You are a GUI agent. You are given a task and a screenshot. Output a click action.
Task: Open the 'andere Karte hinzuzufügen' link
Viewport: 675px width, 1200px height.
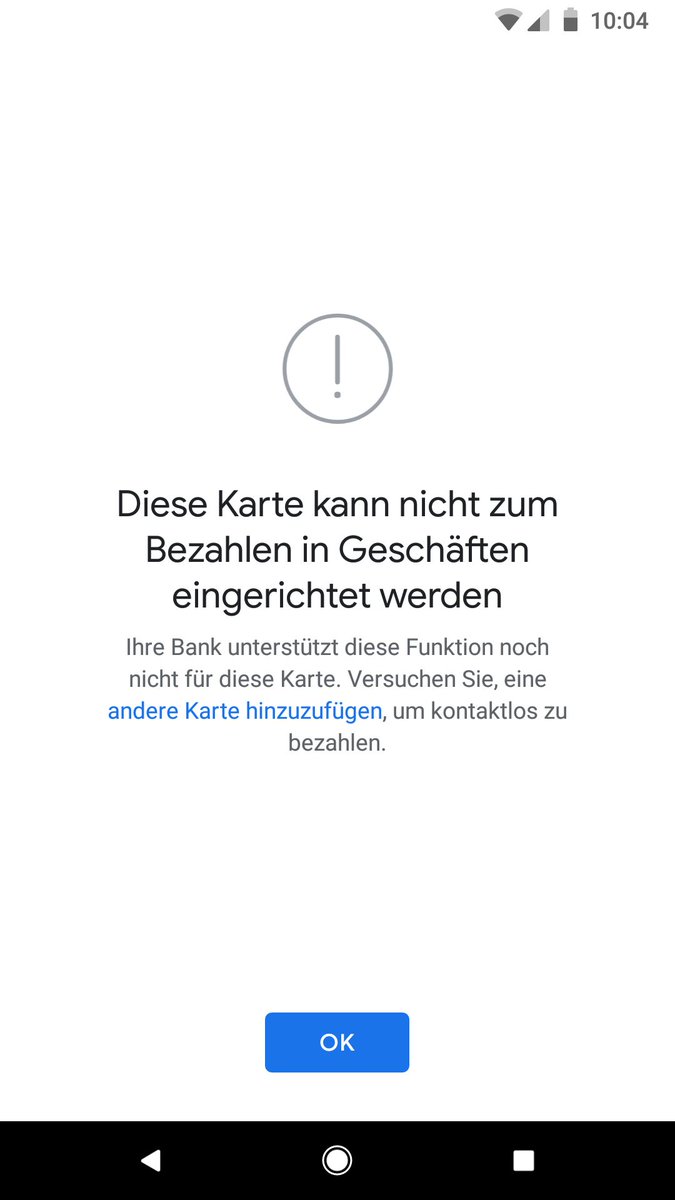point(245,711)
